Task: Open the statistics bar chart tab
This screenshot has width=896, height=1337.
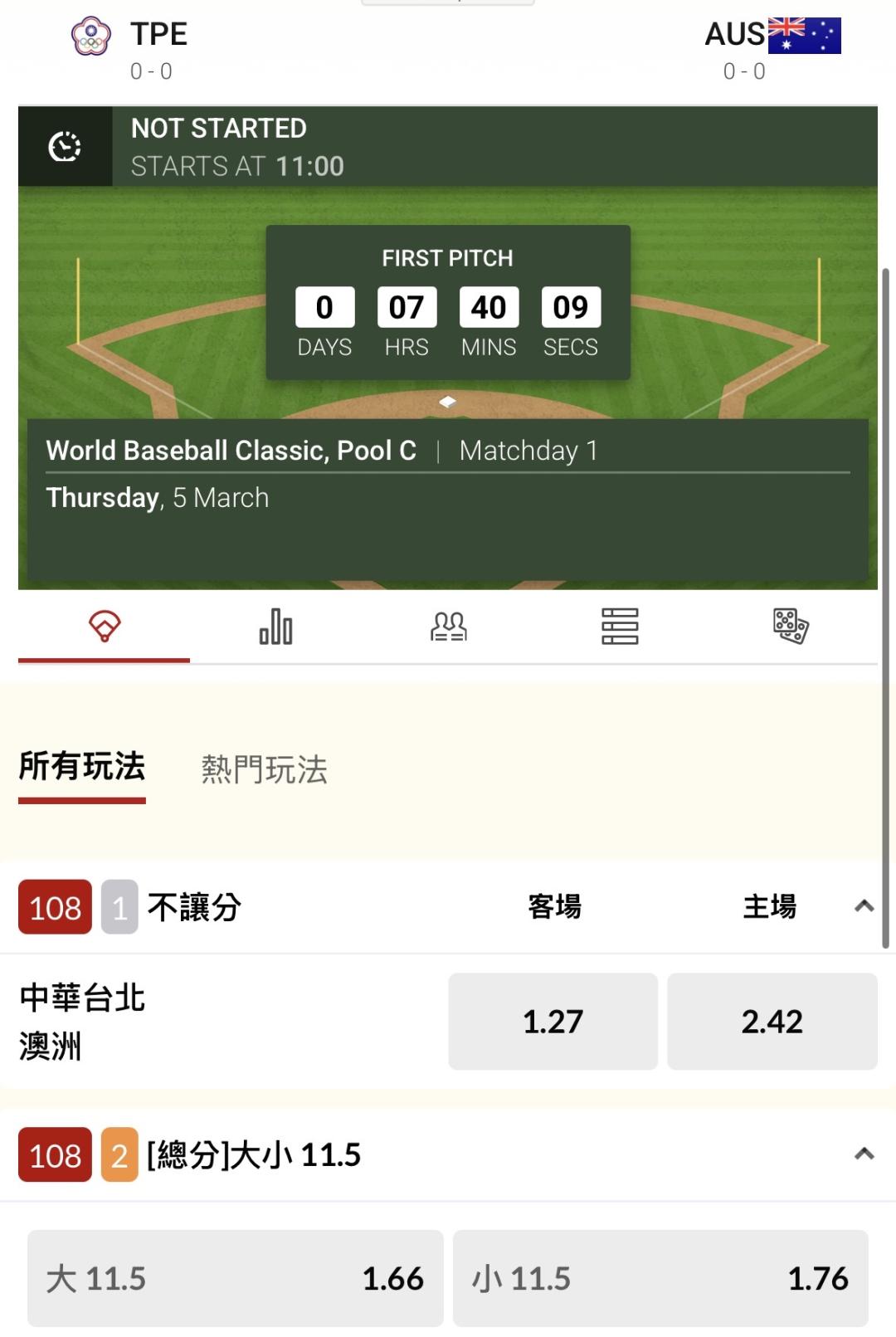Action: (x=276, y=627)
